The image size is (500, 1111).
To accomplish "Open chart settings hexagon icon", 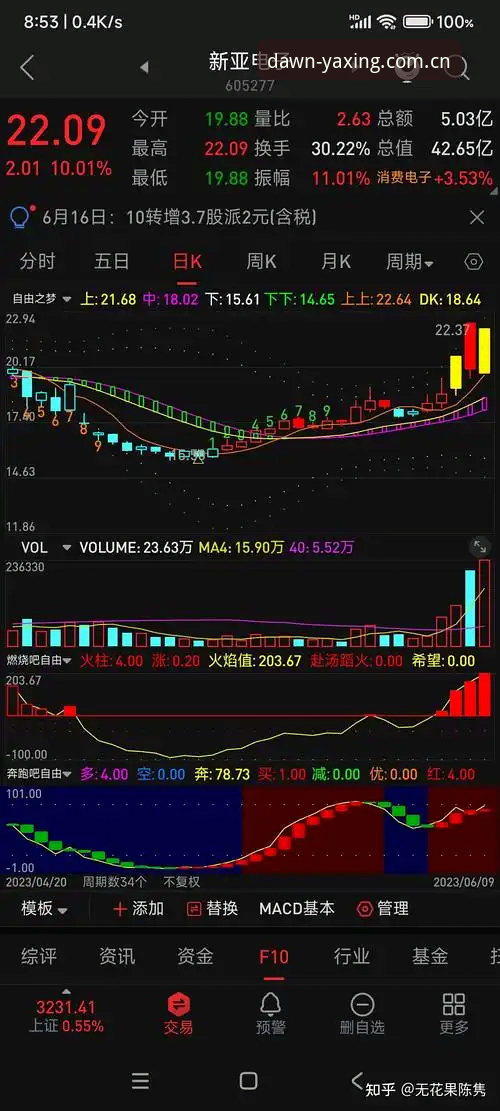I will (x=474, y=262).
